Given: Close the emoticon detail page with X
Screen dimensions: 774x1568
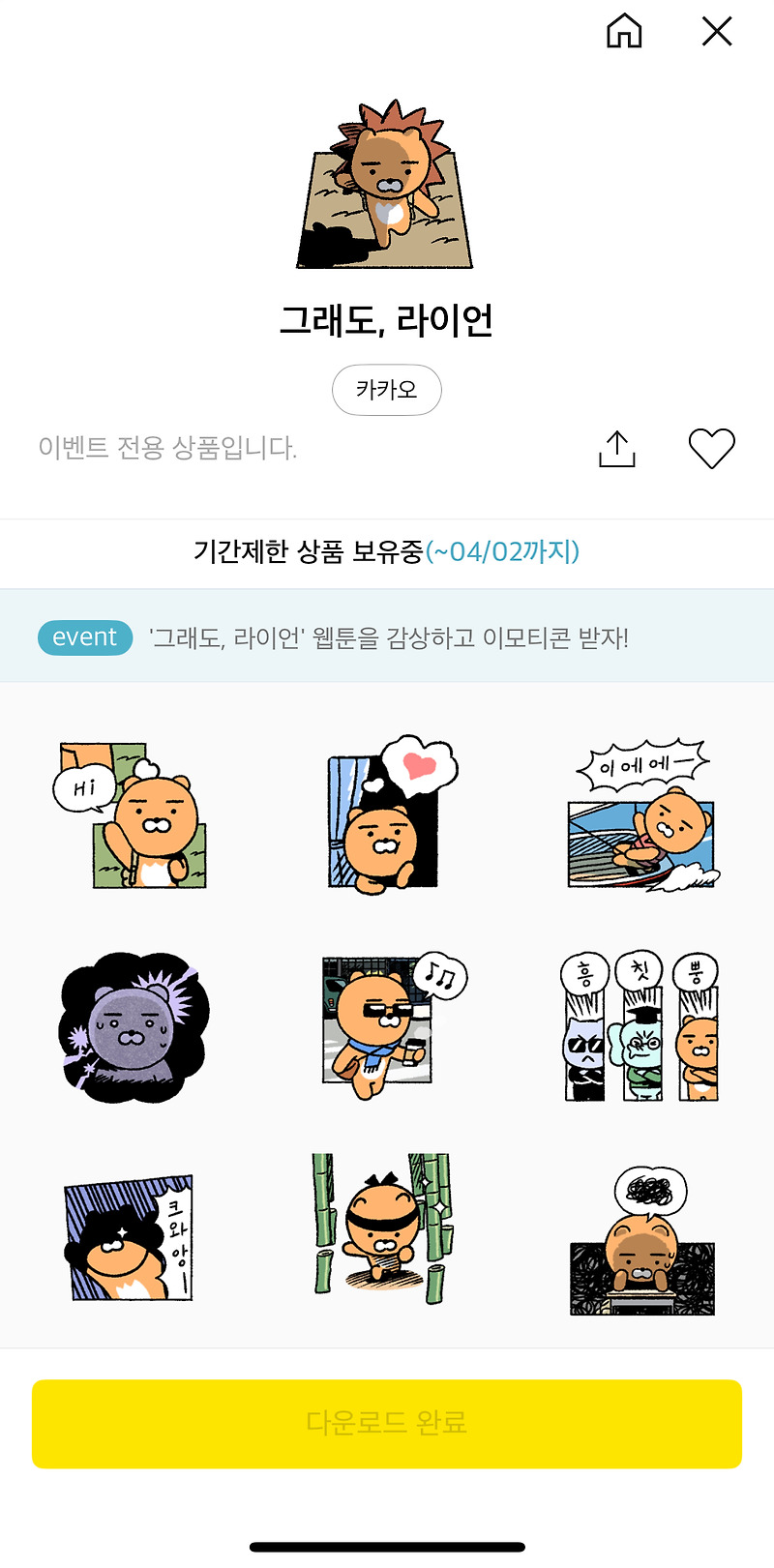Looking at the screenshot, I should [x=717, y=32].
